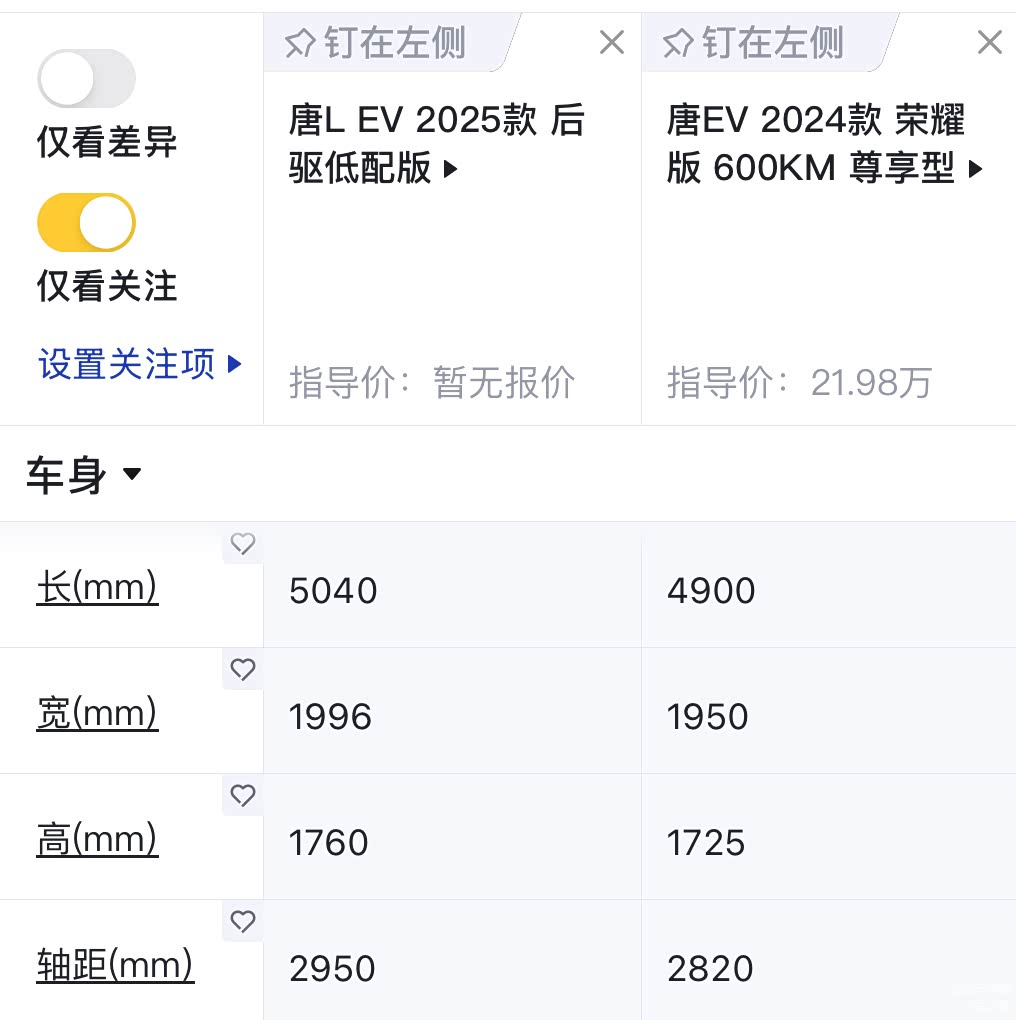
Task: Open the 宽(mm) parameter explanation
Action: (x=97, y=714)
